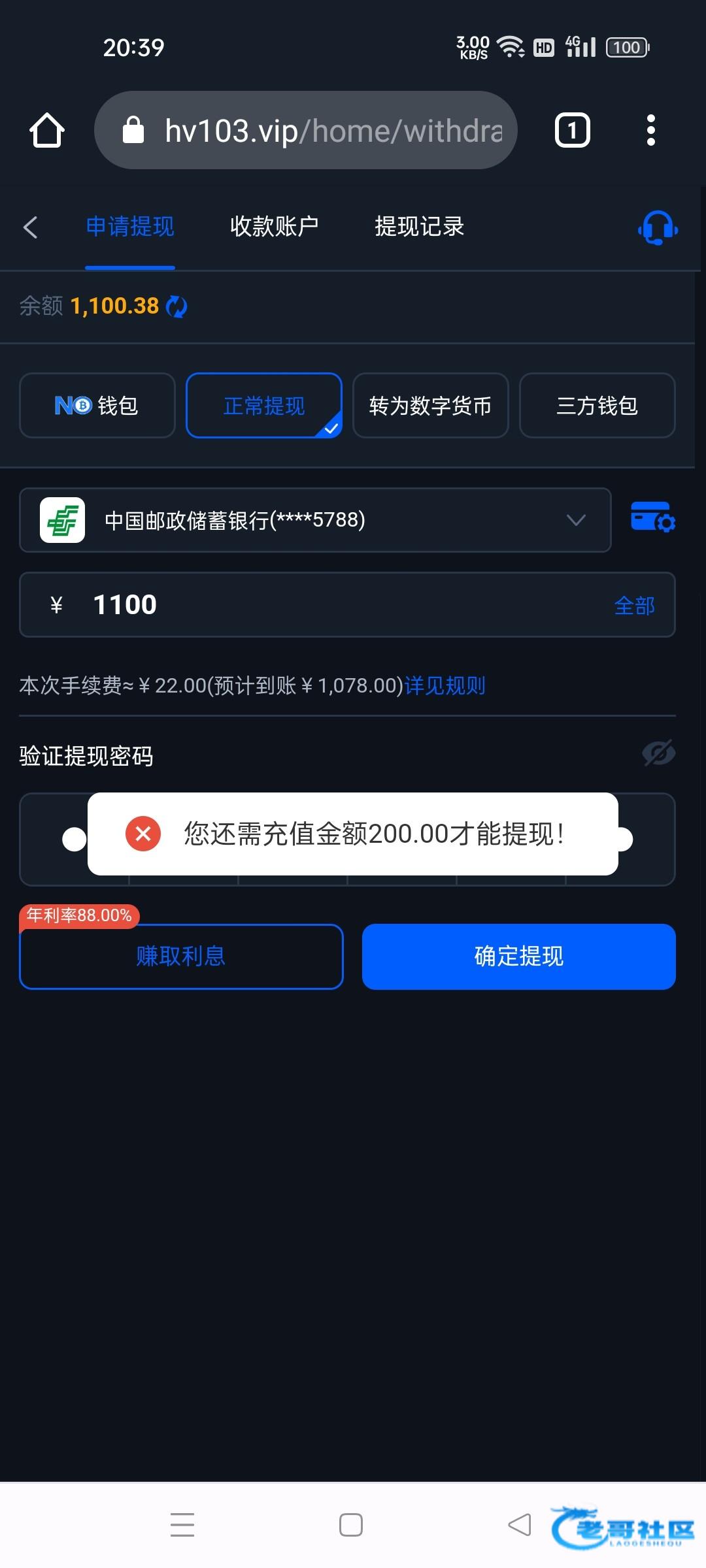Open the customer service headset icon
This screenshot has height=1568, width=706.
tap(658, 228)
